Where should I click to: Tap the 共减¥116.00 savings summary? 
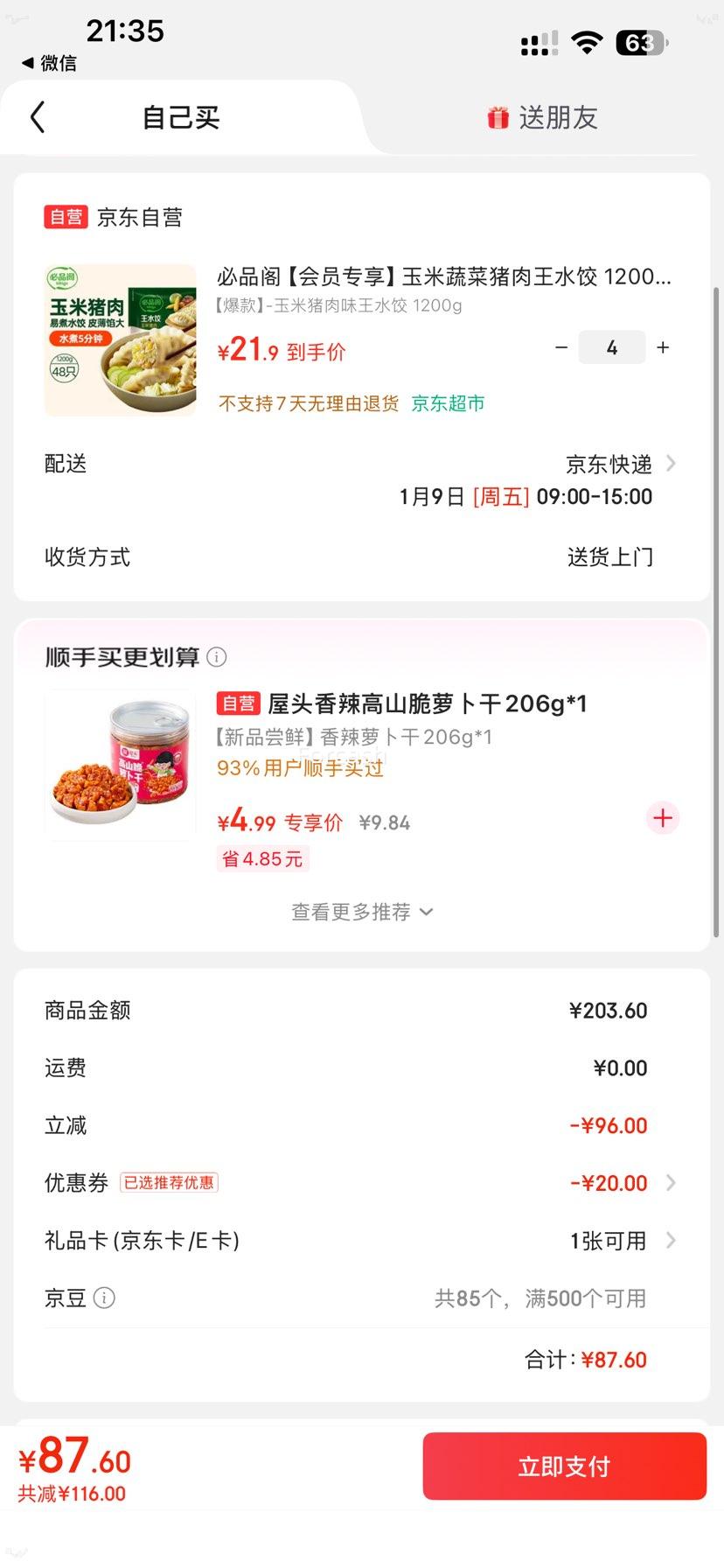(x=70, y=1494)
